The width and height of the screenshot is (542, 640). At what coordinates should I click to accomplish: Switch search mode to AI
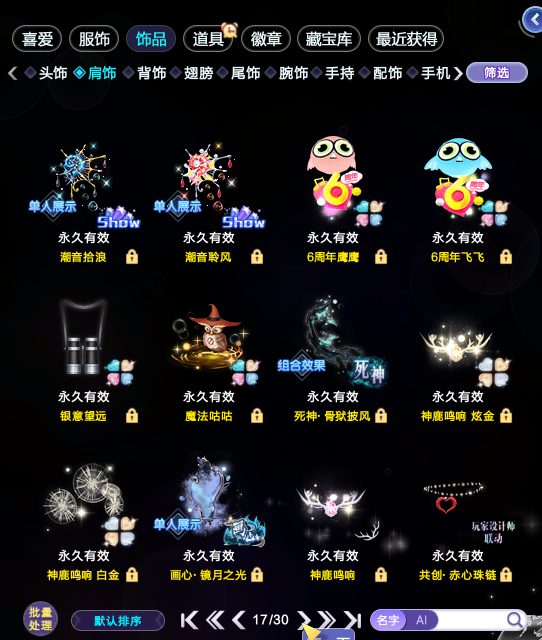click(x=421, y=620)
